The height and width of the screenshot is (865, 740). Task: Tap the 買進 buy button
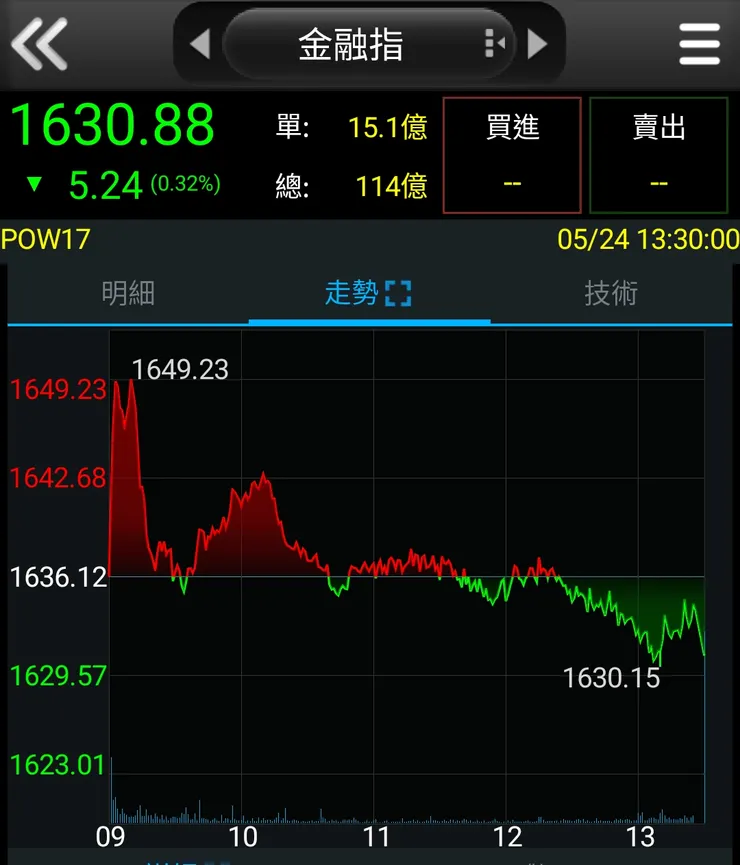tap(512, 155)
